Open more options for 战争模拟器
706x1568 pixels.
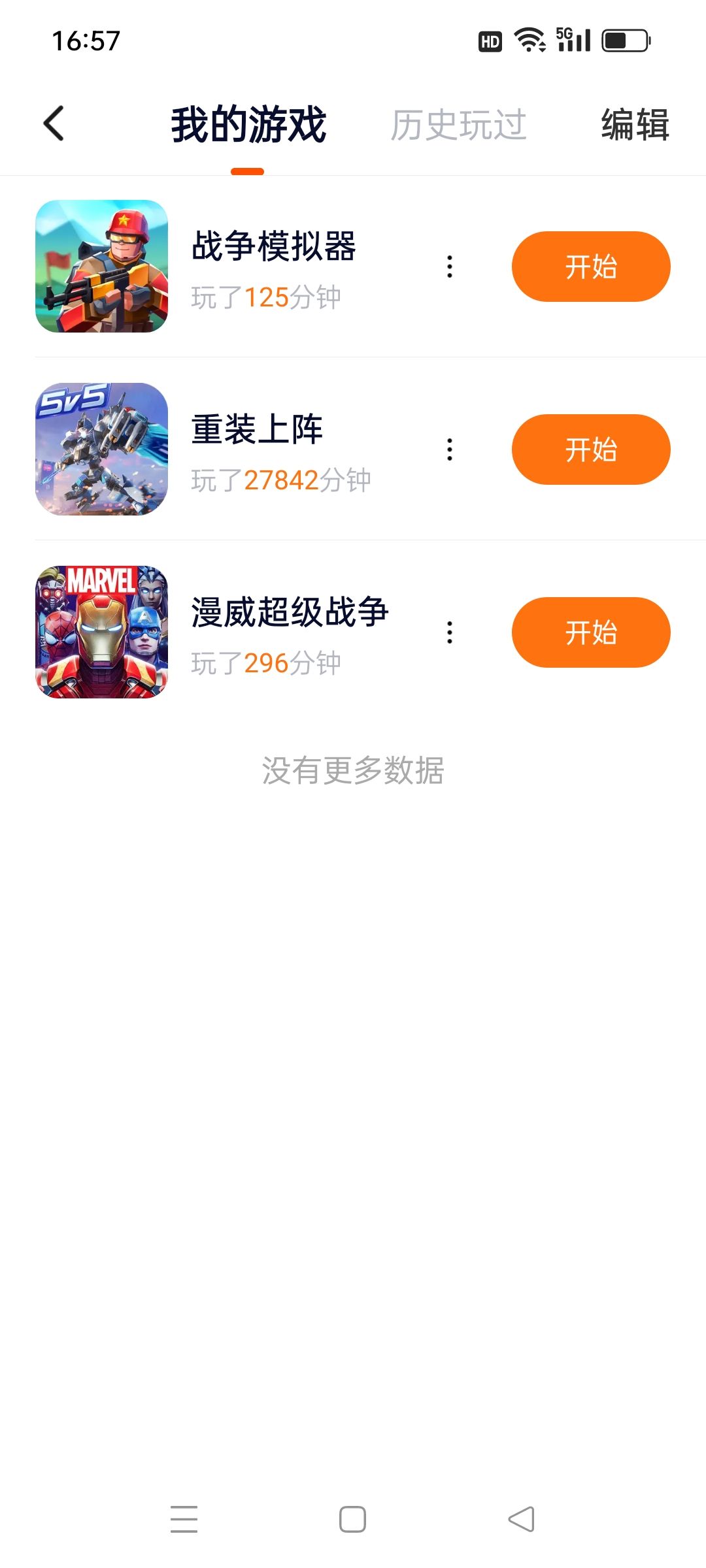point(450,267)
